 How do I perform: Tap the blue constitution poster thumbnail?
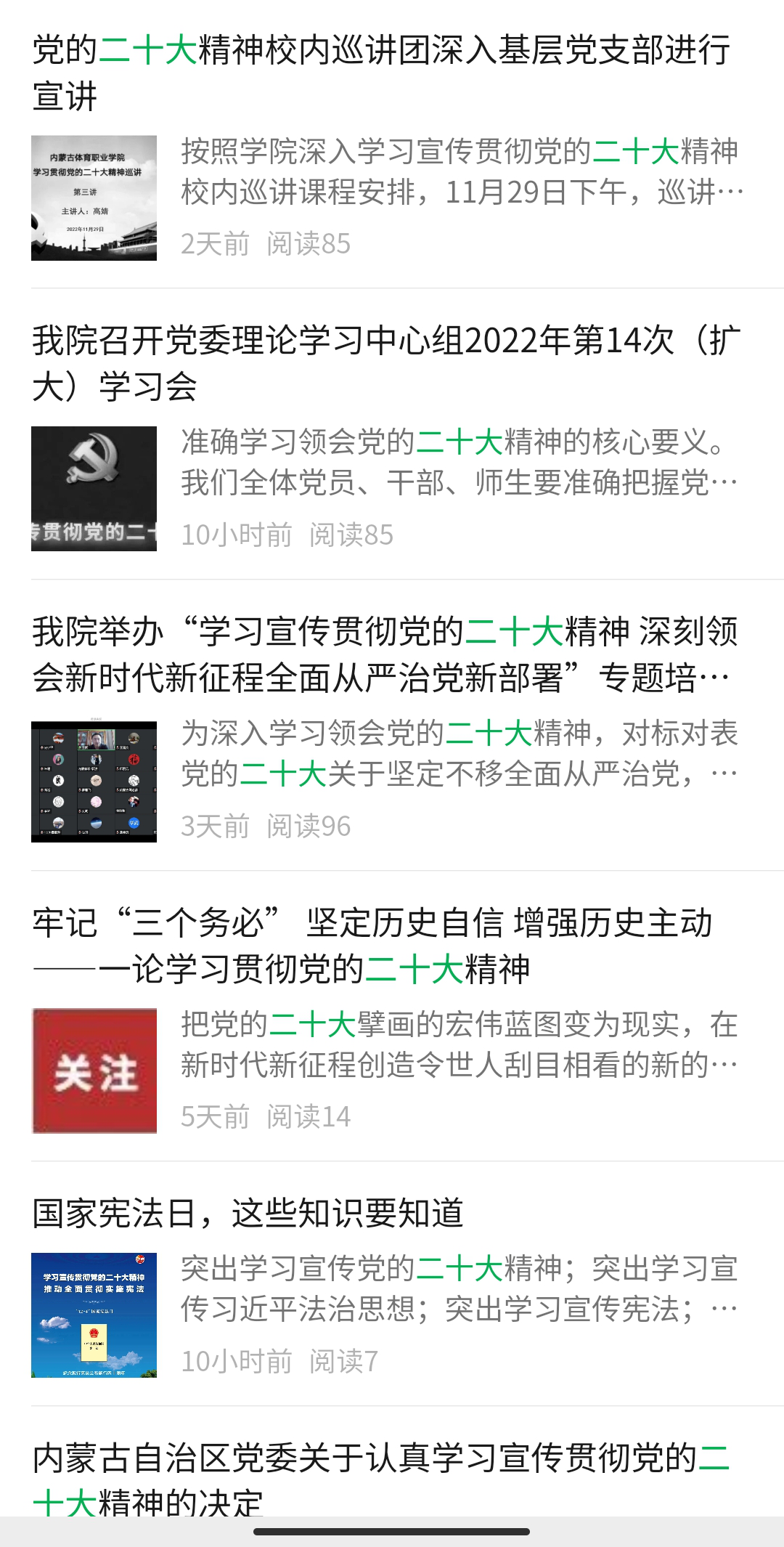[94, 1315]
